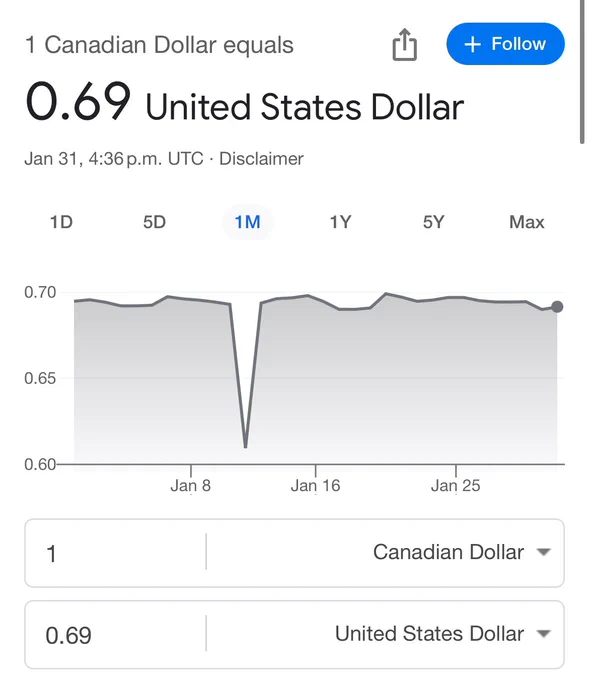Switch chart to 1D range
Viewport: 589px width, 680px height.
point(61,222)
